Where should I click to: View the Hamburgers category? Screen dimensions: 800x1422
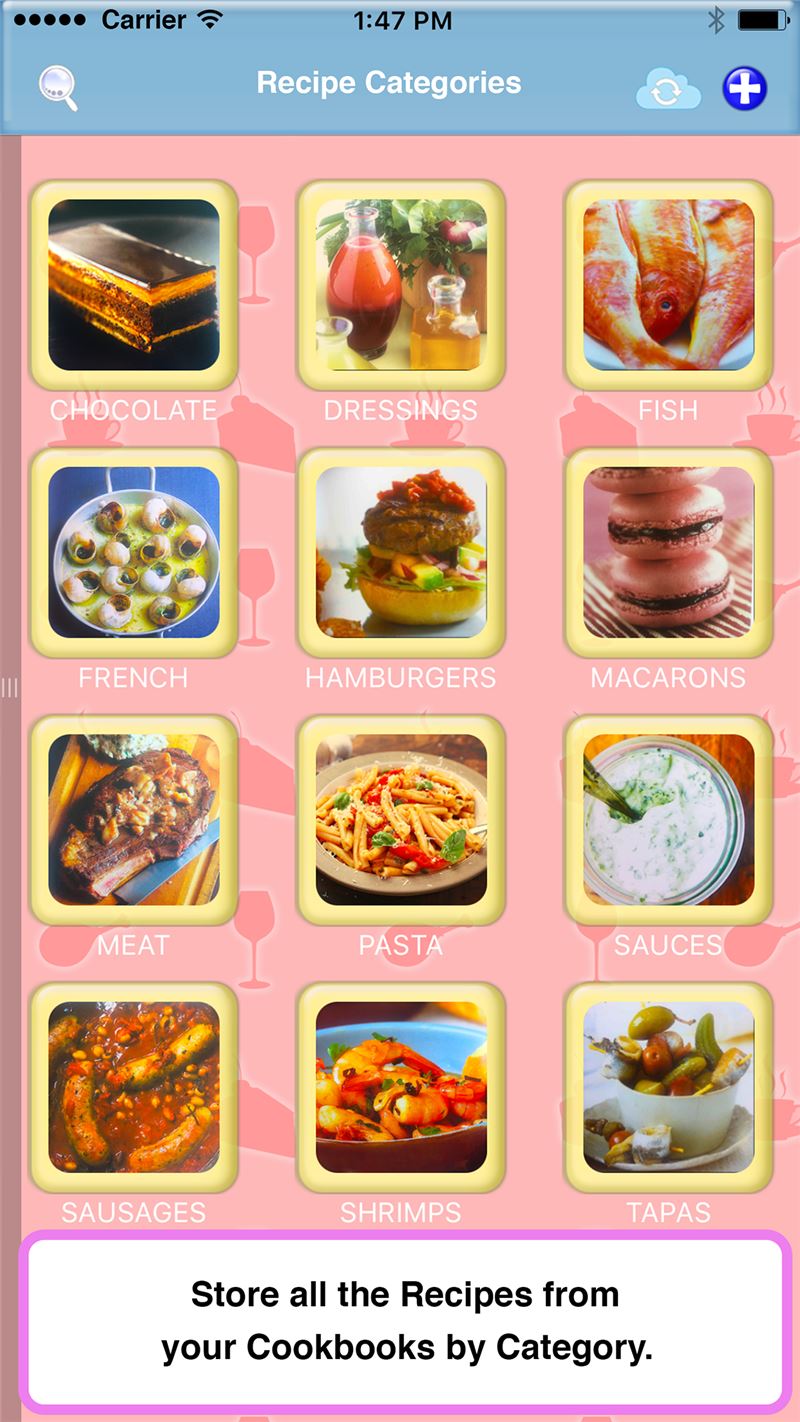(401, 553)
